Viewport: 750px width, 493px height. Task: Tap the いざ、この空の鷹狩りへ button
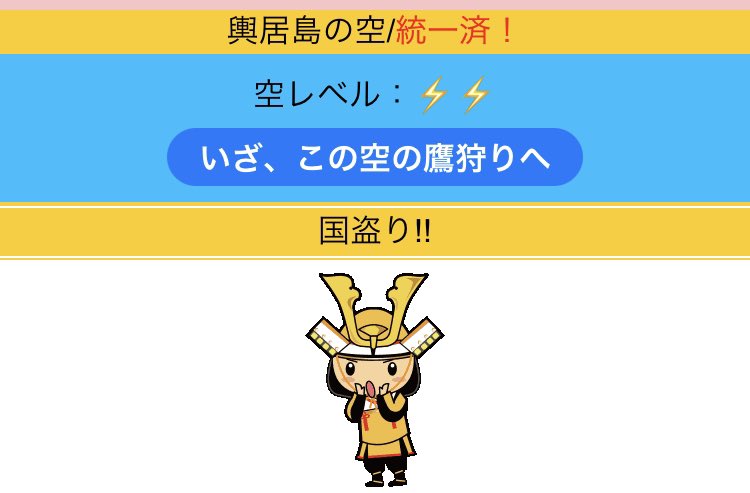pyautogui.click(x=374, y=158)
